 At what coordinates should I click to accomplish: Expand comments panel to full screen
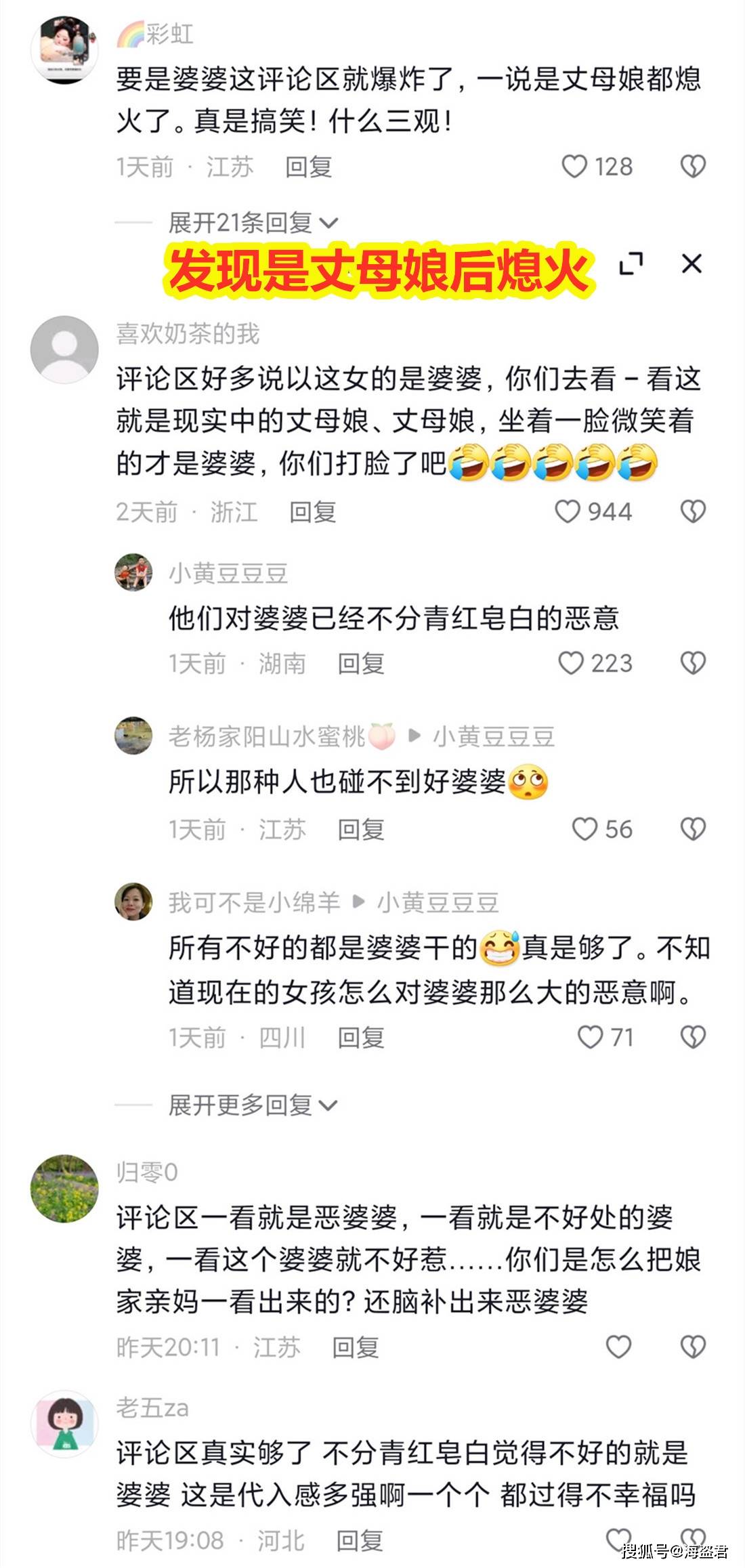[x=631, y=264]
